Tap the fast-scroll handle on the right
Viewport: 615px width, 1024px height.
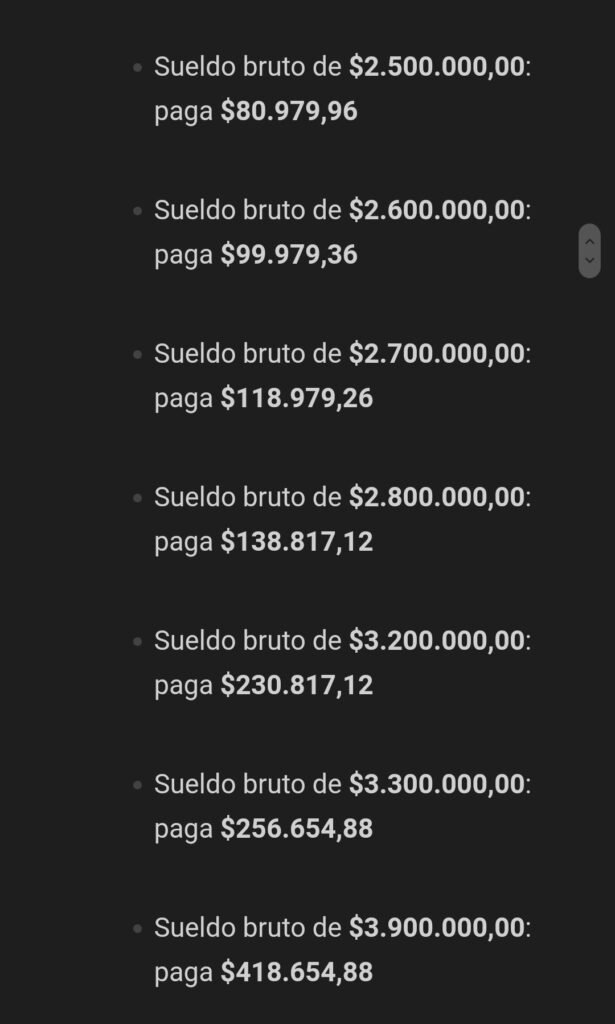[590, 251]
